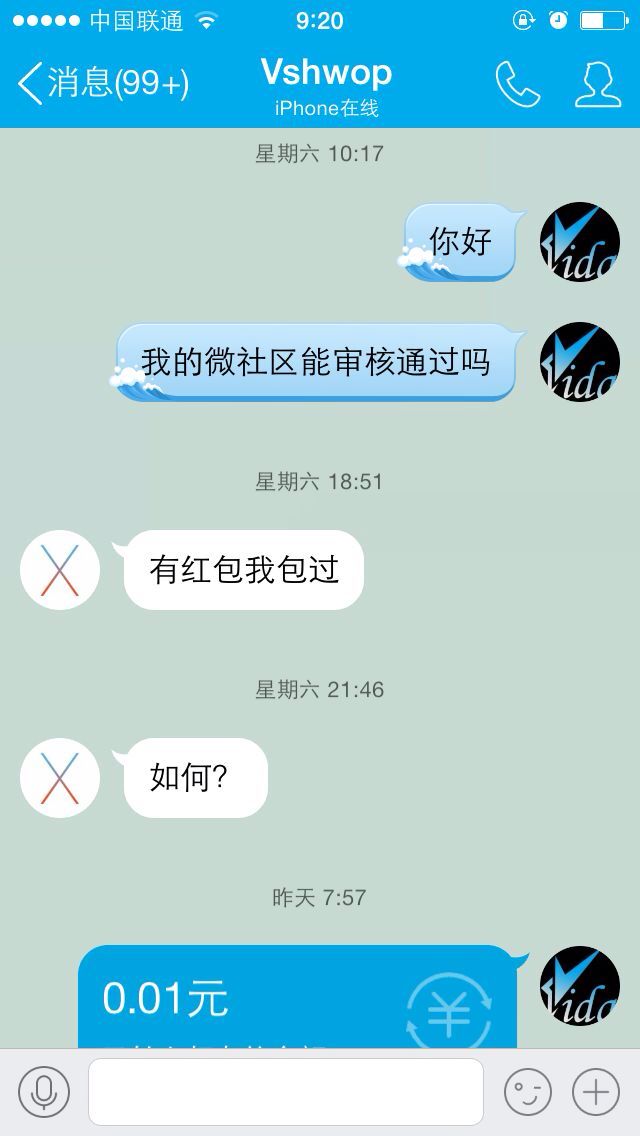Open the 0.01元 transfer message
The width and height of the screenshot is (640, 1136).
(x=298, y=1000)
